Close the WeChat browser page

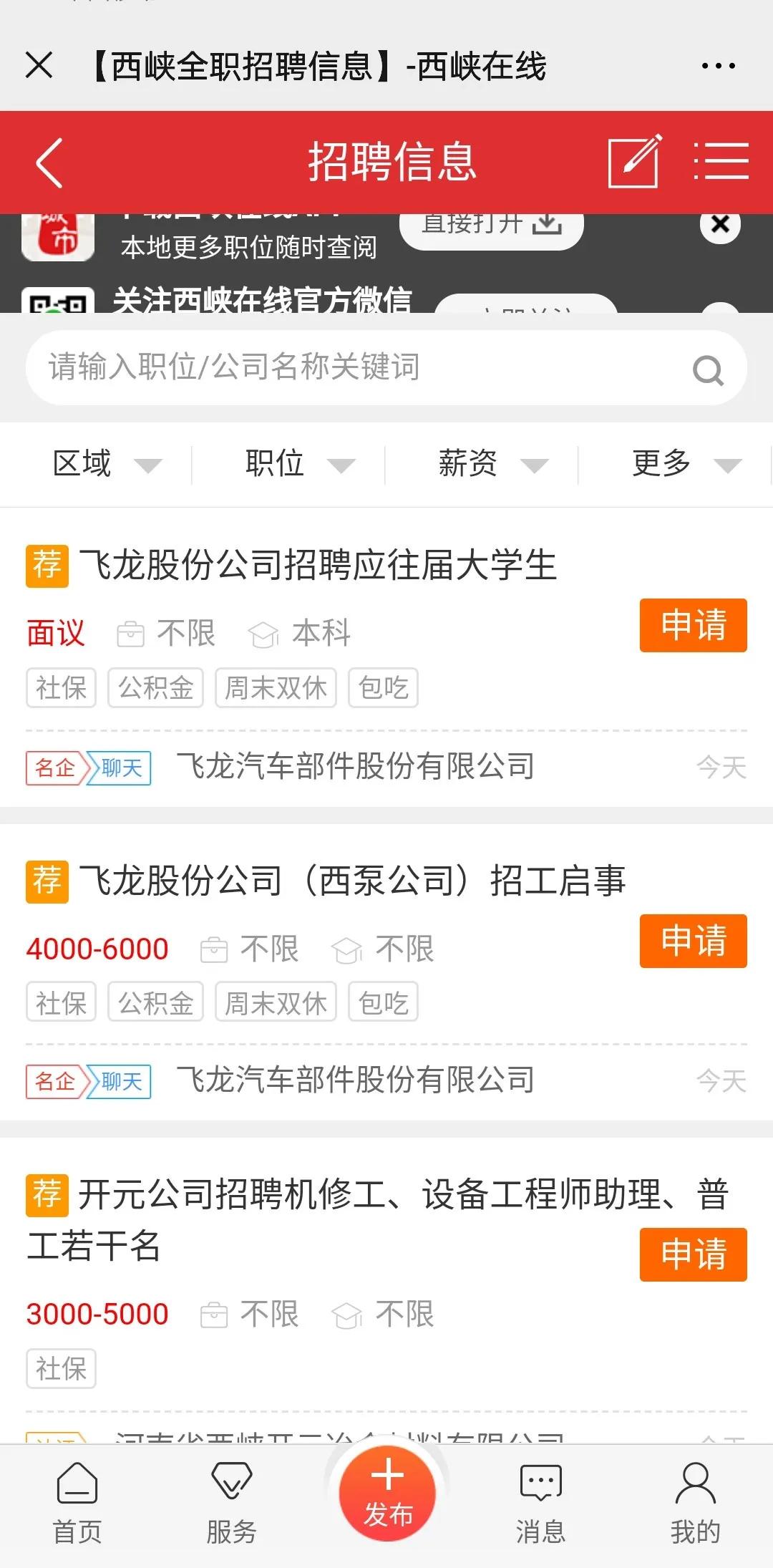click(x=39, y=66)
